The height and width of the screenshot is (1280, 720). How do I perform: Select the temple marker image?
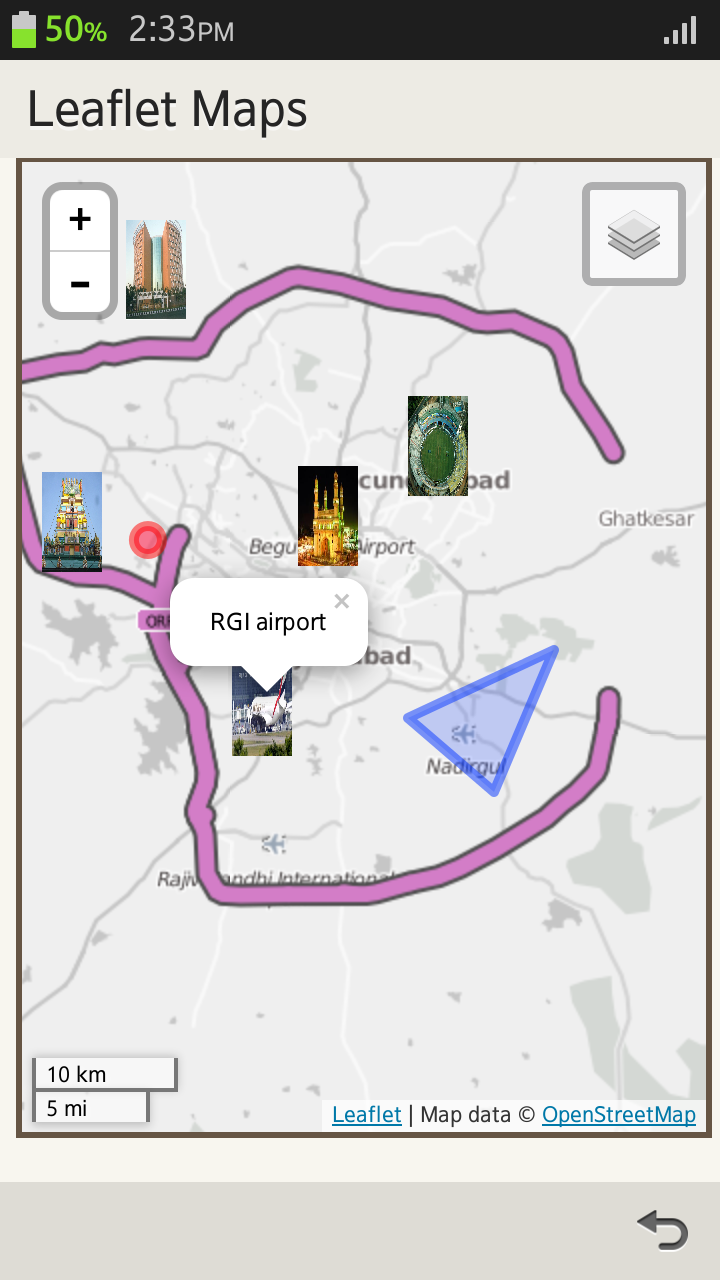point(72,521)
